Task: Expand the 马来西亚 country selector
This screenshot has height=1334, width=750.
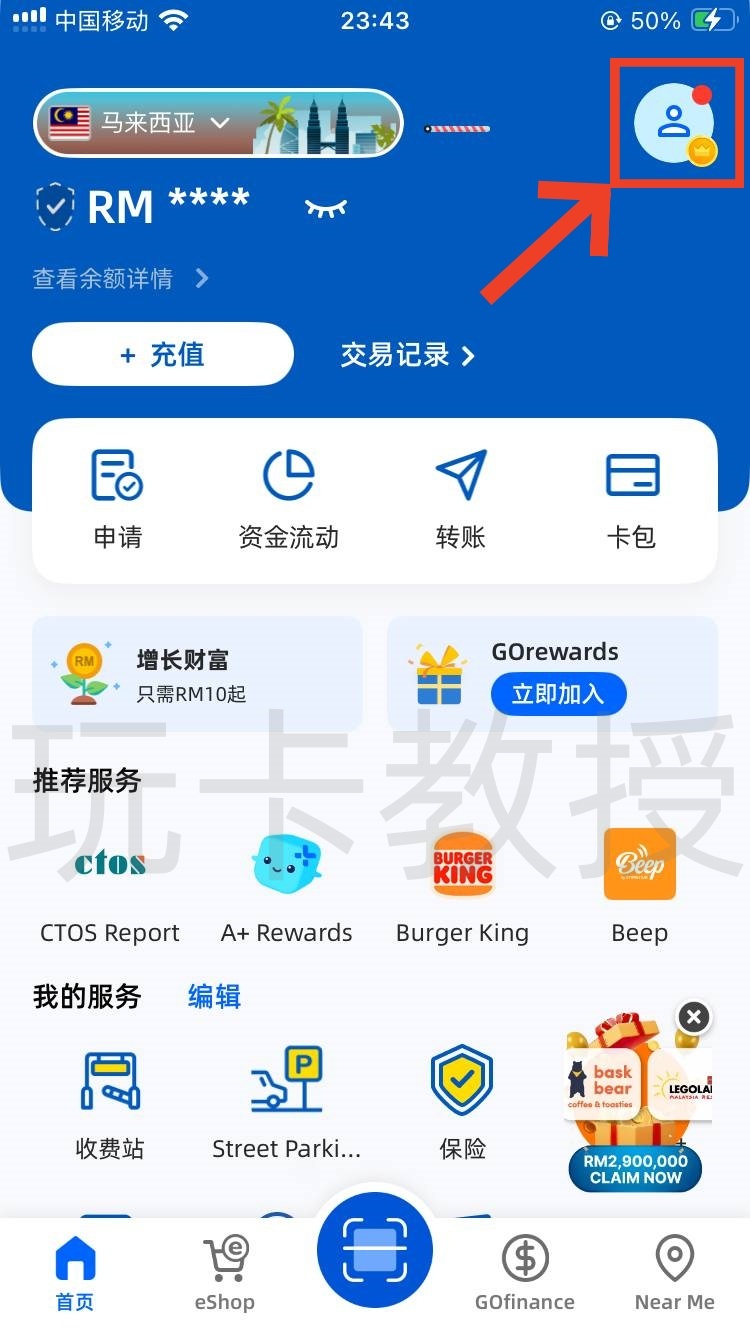Action: pos(140,122)
